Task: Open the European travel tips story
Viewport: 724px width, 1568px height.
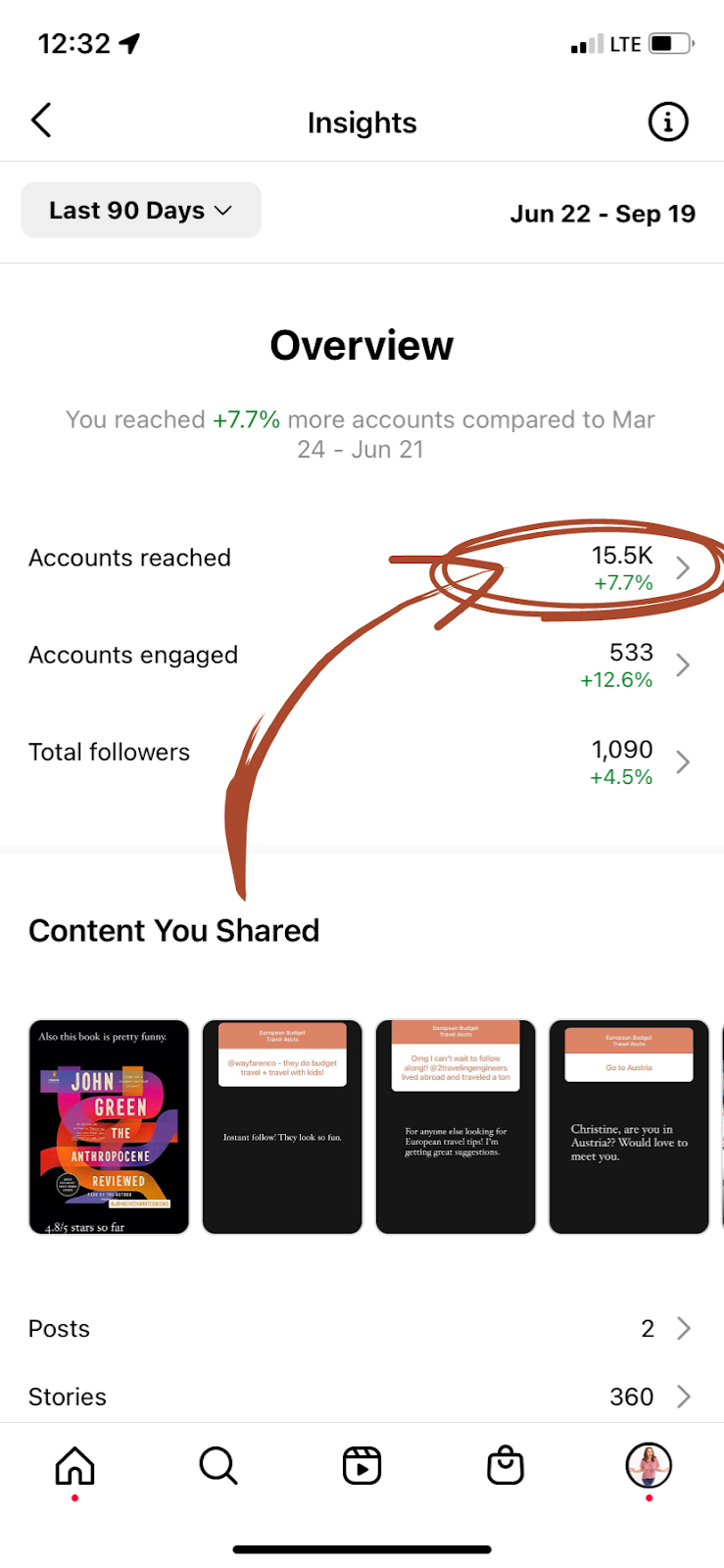Action: (x=456, y=1126)
